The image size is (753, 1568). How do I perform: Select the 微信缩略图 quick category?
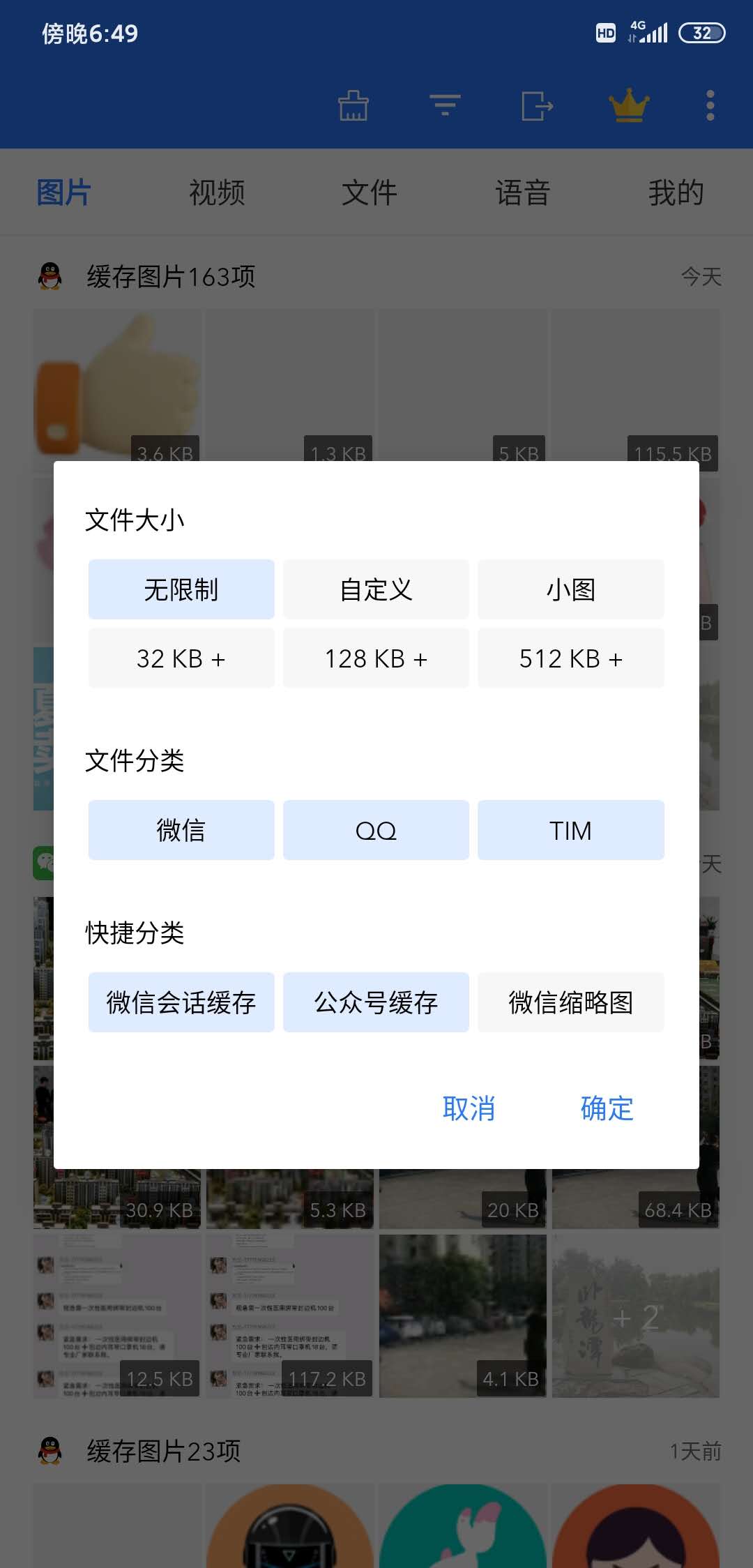(570, 1002)
